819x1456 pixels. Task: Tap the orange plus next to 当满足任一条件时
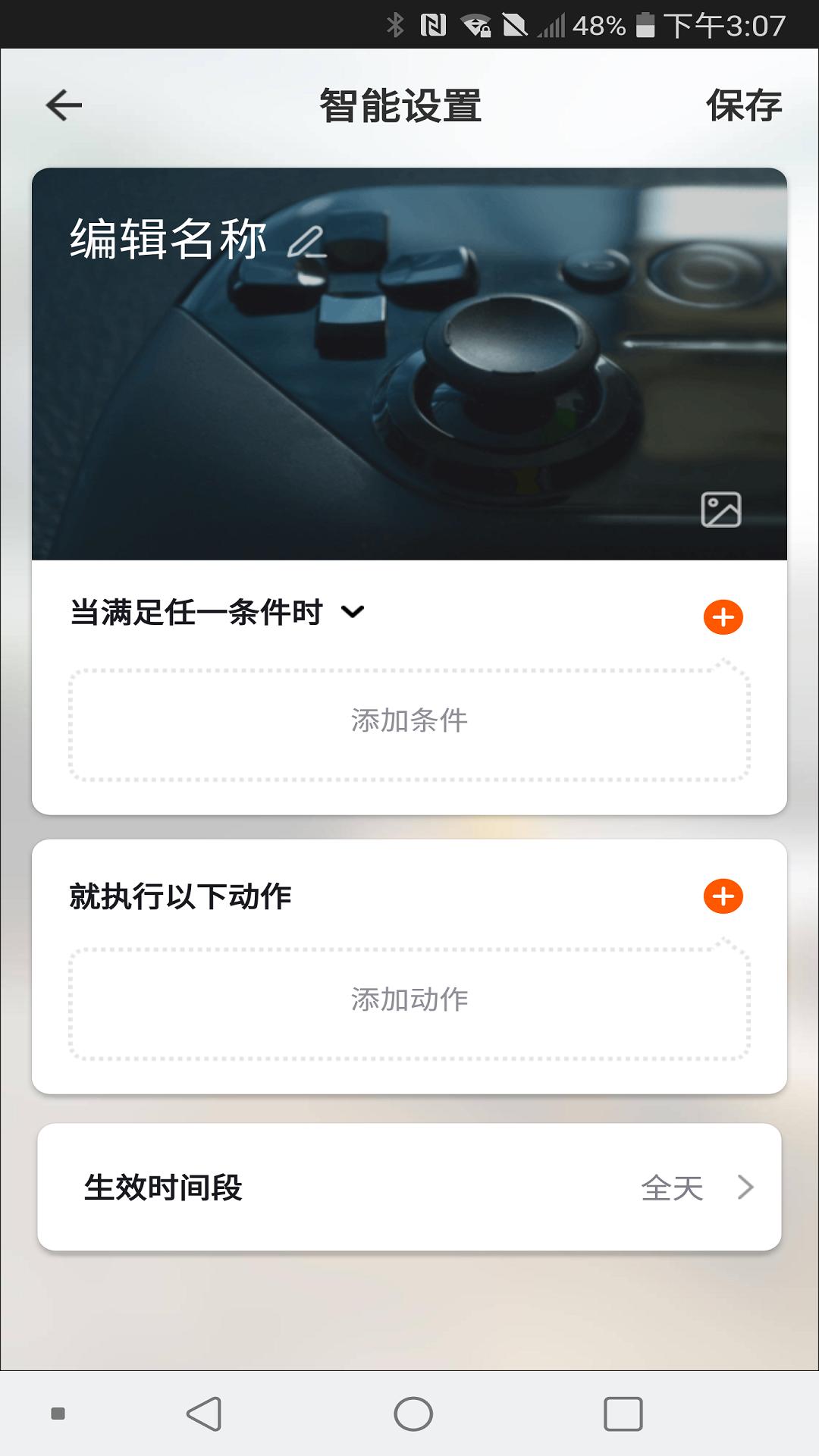coord(723,617)
